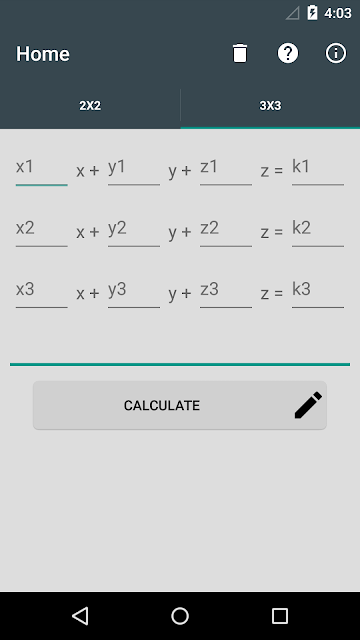Viewport: 360px width, 640px height.
Task: Tap the y1 input field
Action: tap(134, 170)
